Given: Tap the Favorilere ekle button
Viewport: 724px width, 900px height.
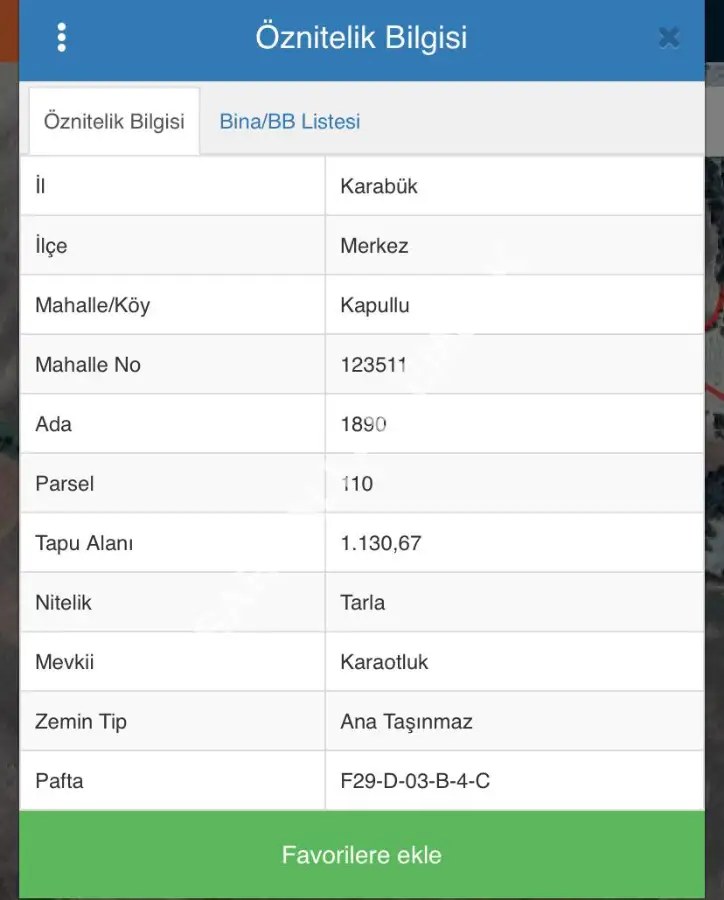Looking at the screenshot, I should [362, 855].
